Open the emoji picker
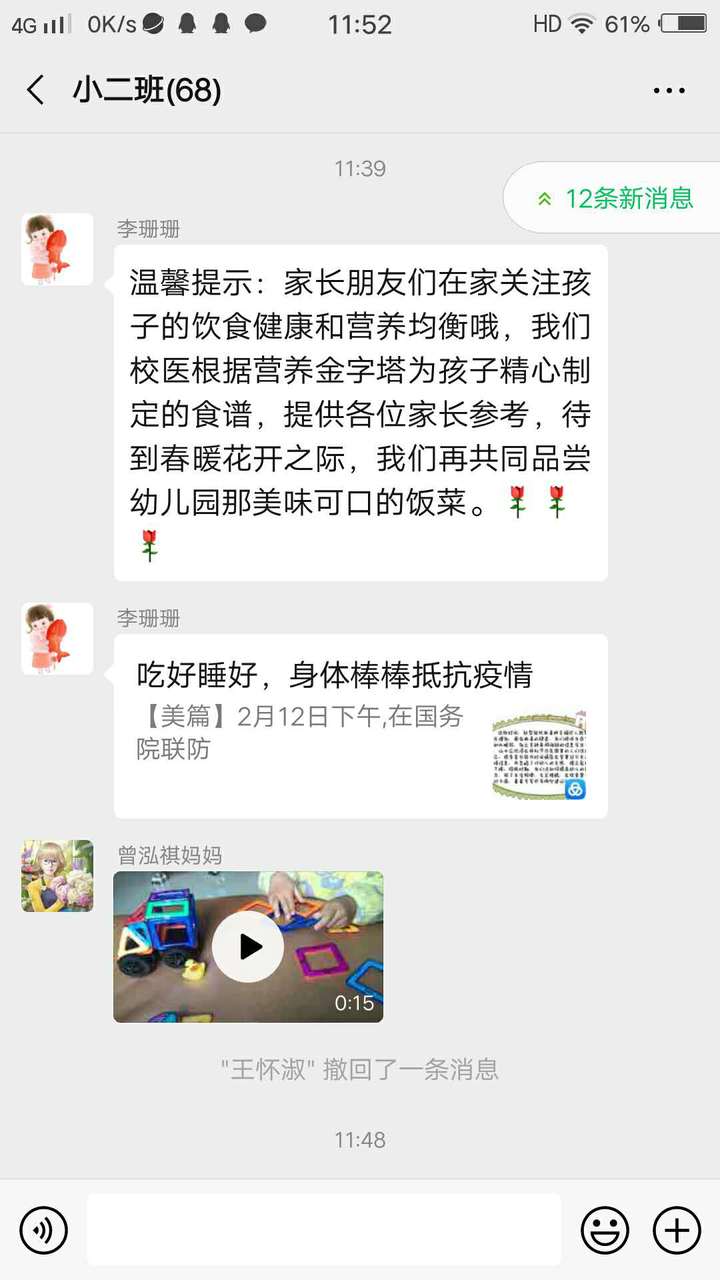Image resolution: width=720 pixels, height=1280 pixels. click(605, 1230)
